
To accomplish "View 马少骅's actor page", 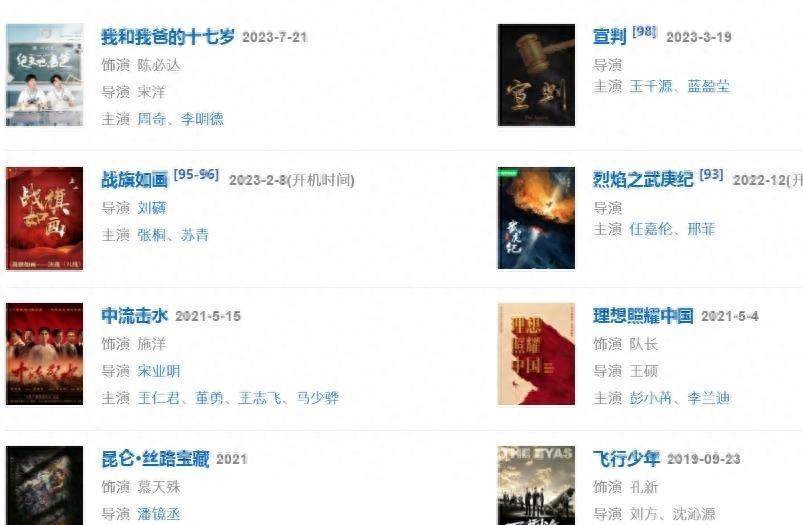I will pos(317,398).
